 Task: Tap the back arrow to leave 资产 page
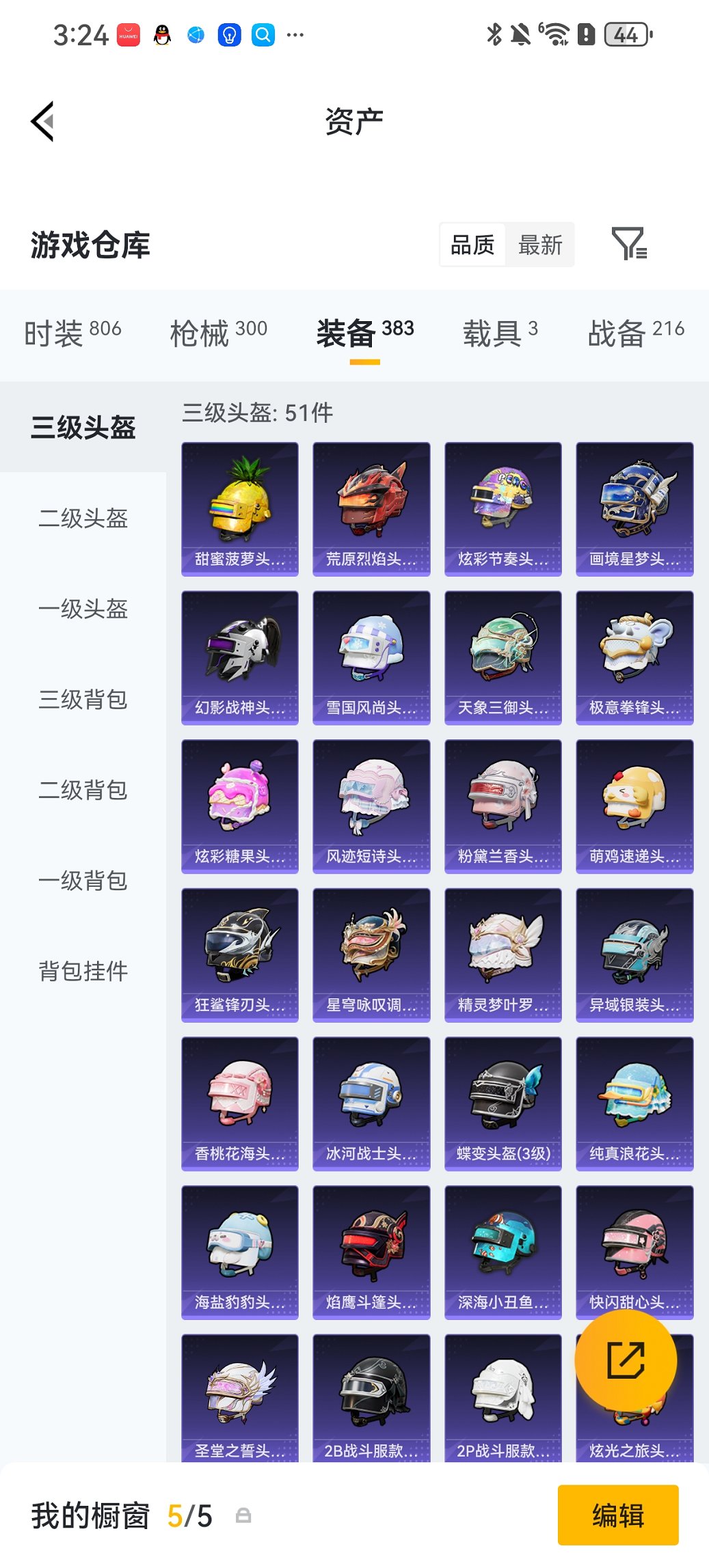[x=42, y=120]
